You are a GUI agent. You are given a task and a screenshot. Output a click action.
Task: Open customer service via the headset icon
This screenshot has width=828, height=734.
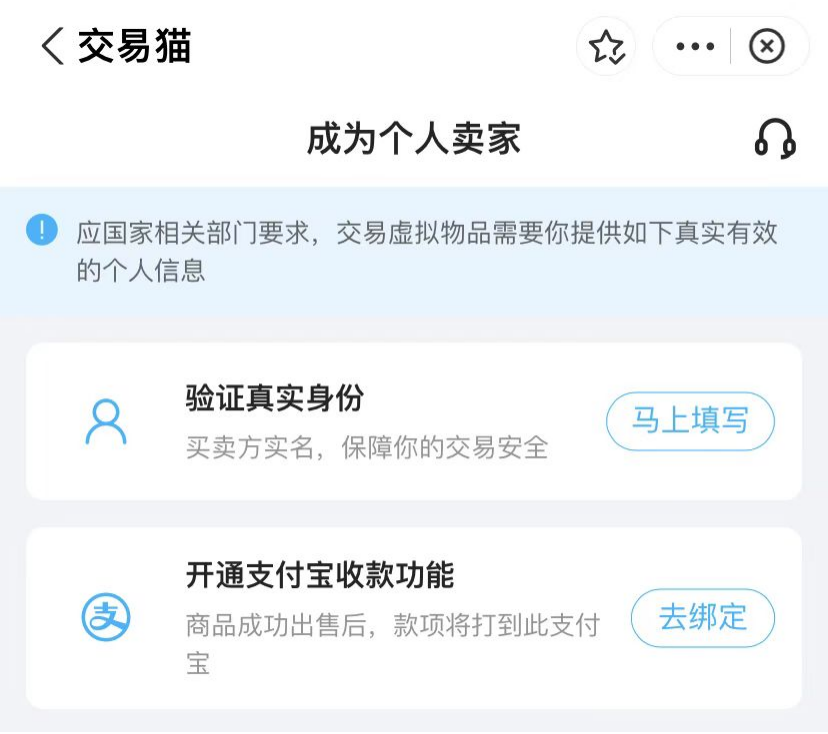pyautogui.click(x=775, y=139)
